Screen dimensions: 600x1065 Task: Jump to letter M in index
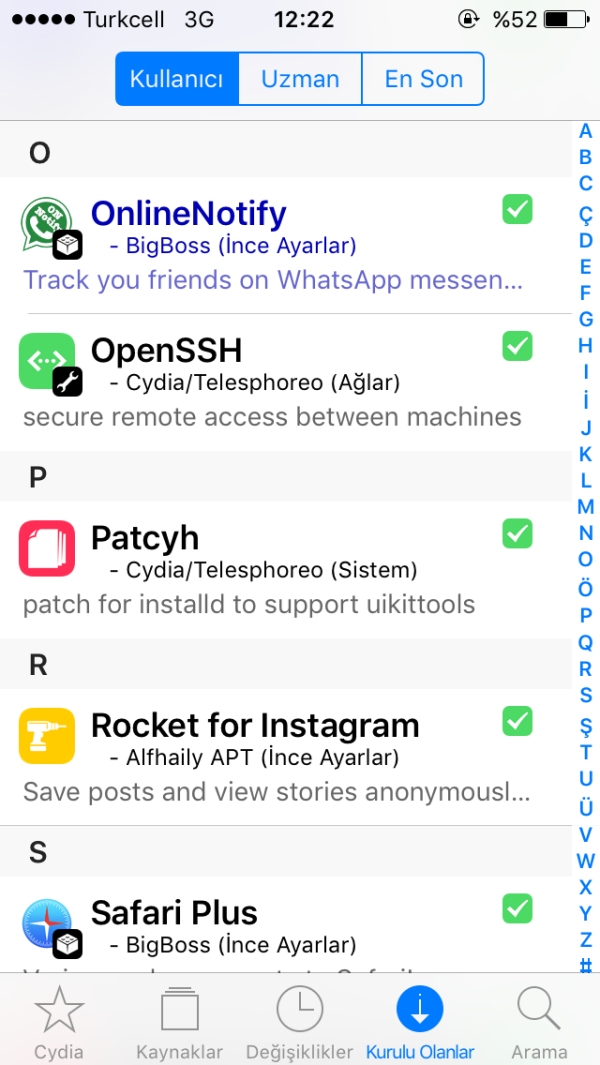586,507
